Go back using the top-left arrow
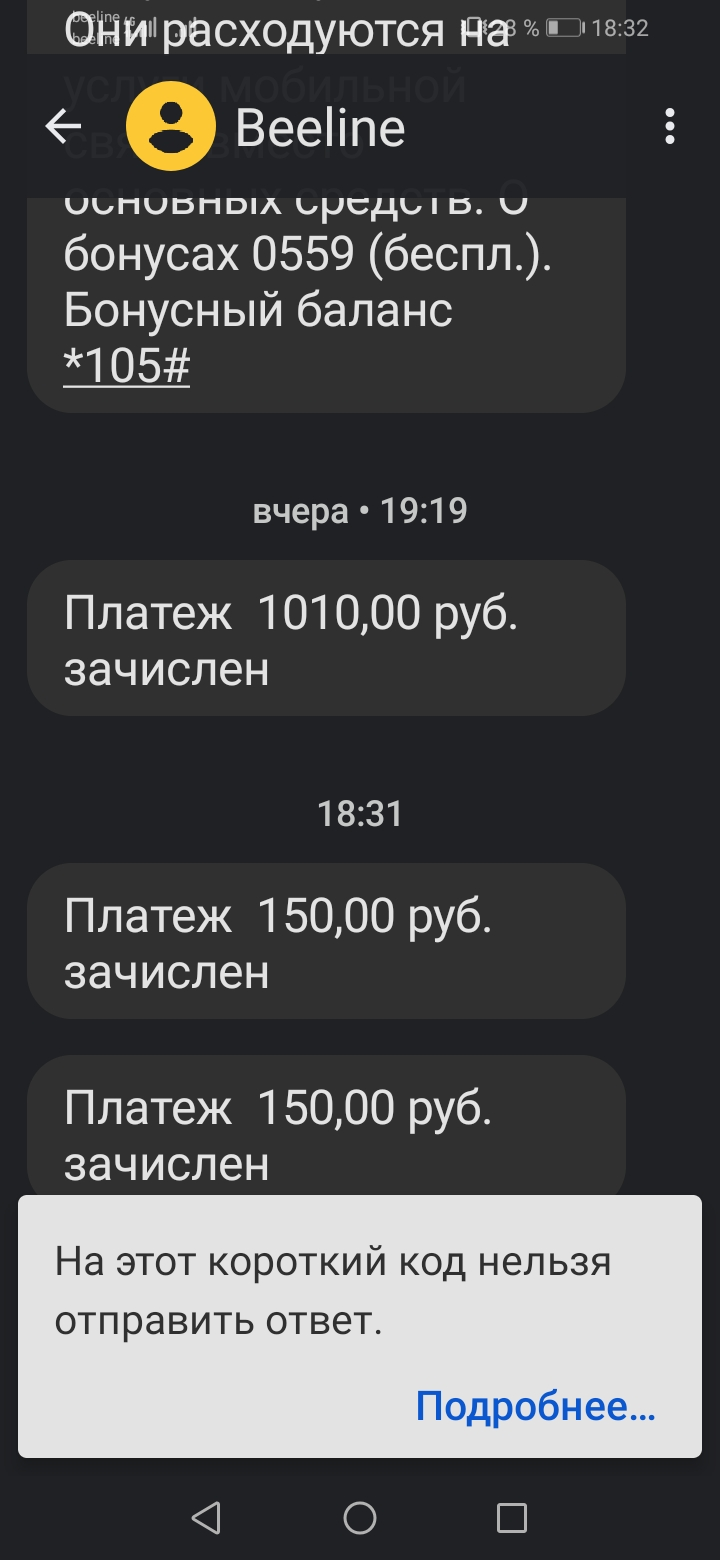Viewport: 720px width, 1560px height. (x=64, y=127)
